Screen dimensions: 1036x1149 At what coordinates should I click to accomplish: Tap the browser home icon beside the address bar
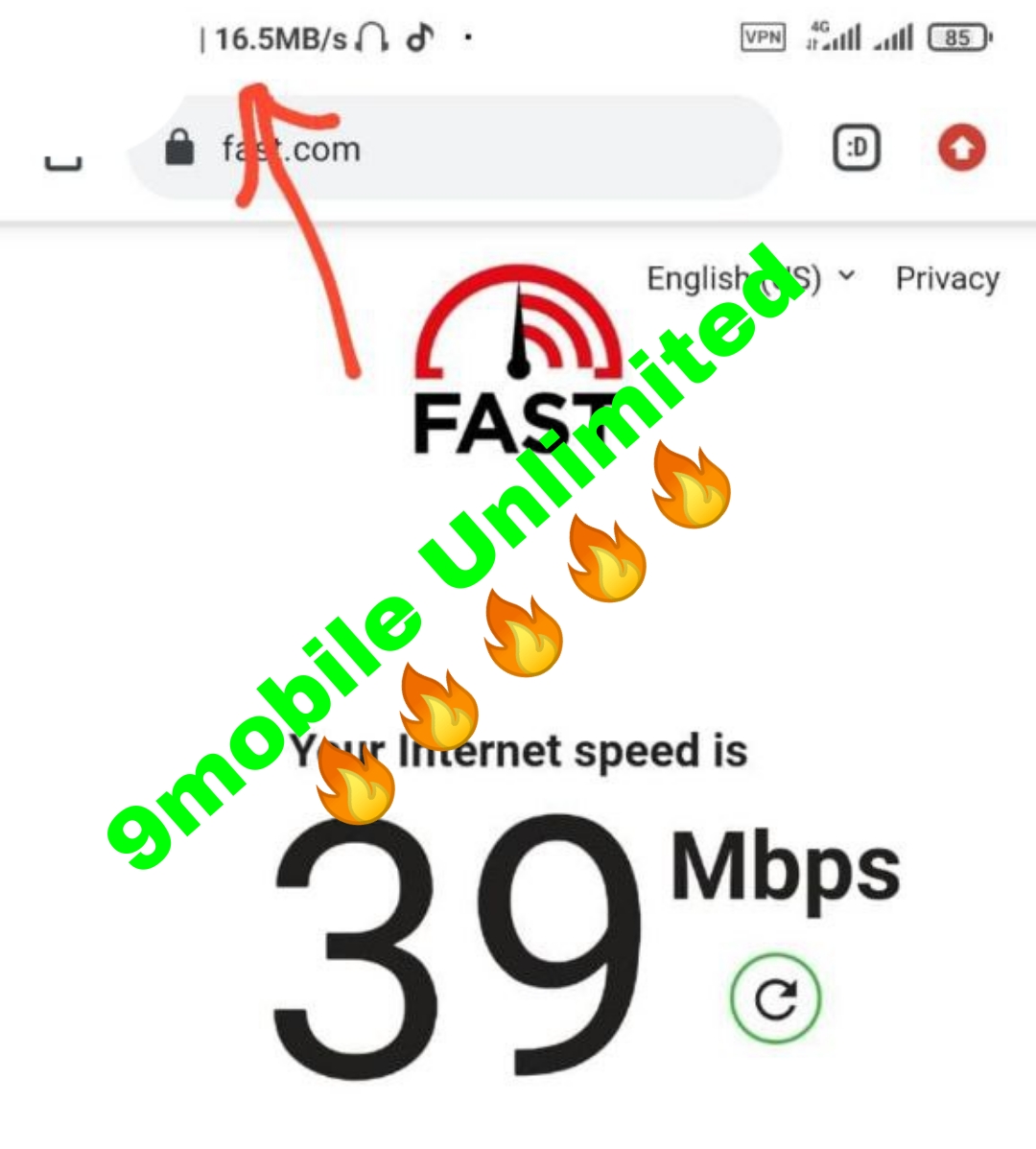[x=63, y=160]
